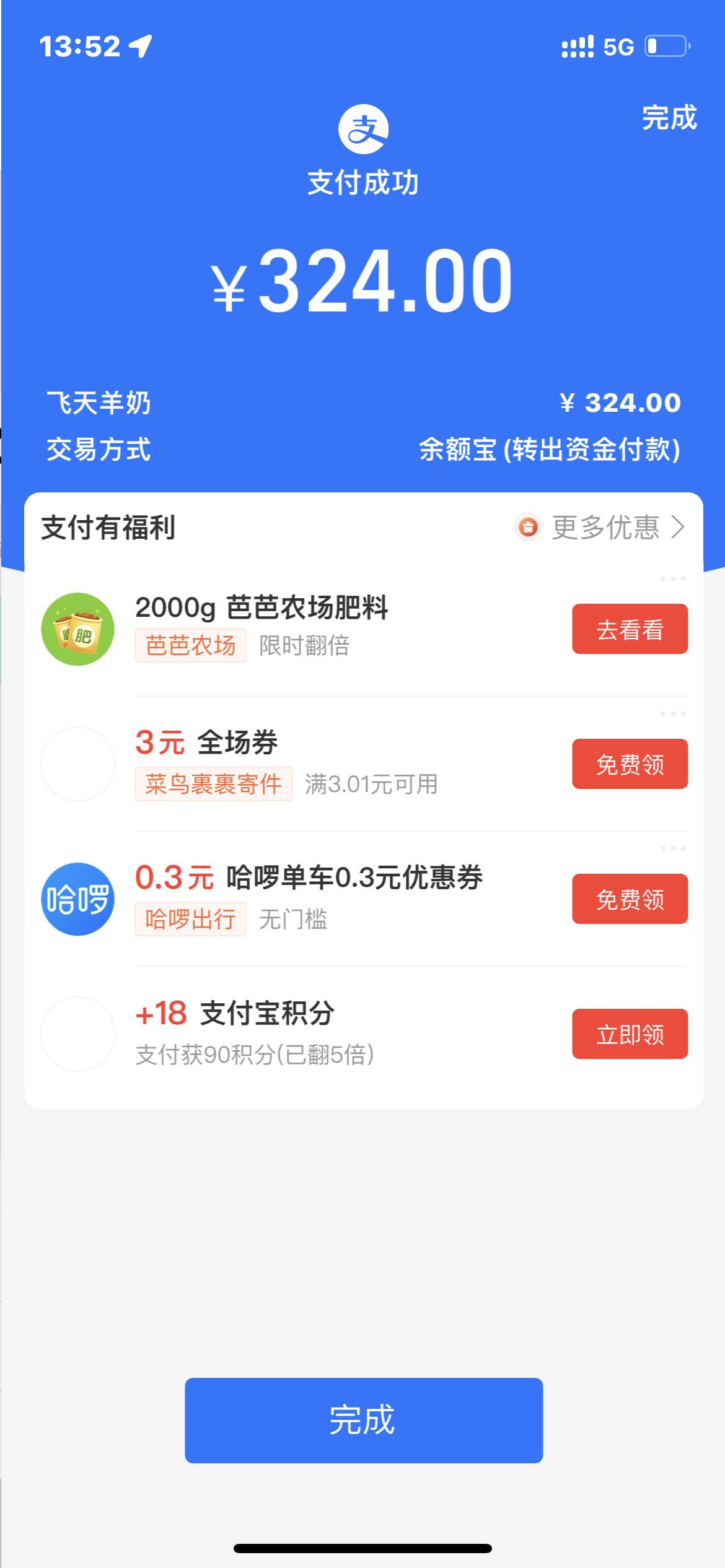Open more options for 哈啰单车 coupon
Image resolution: width=725 pixels, height=1568 pixels.
pos(672,849)
